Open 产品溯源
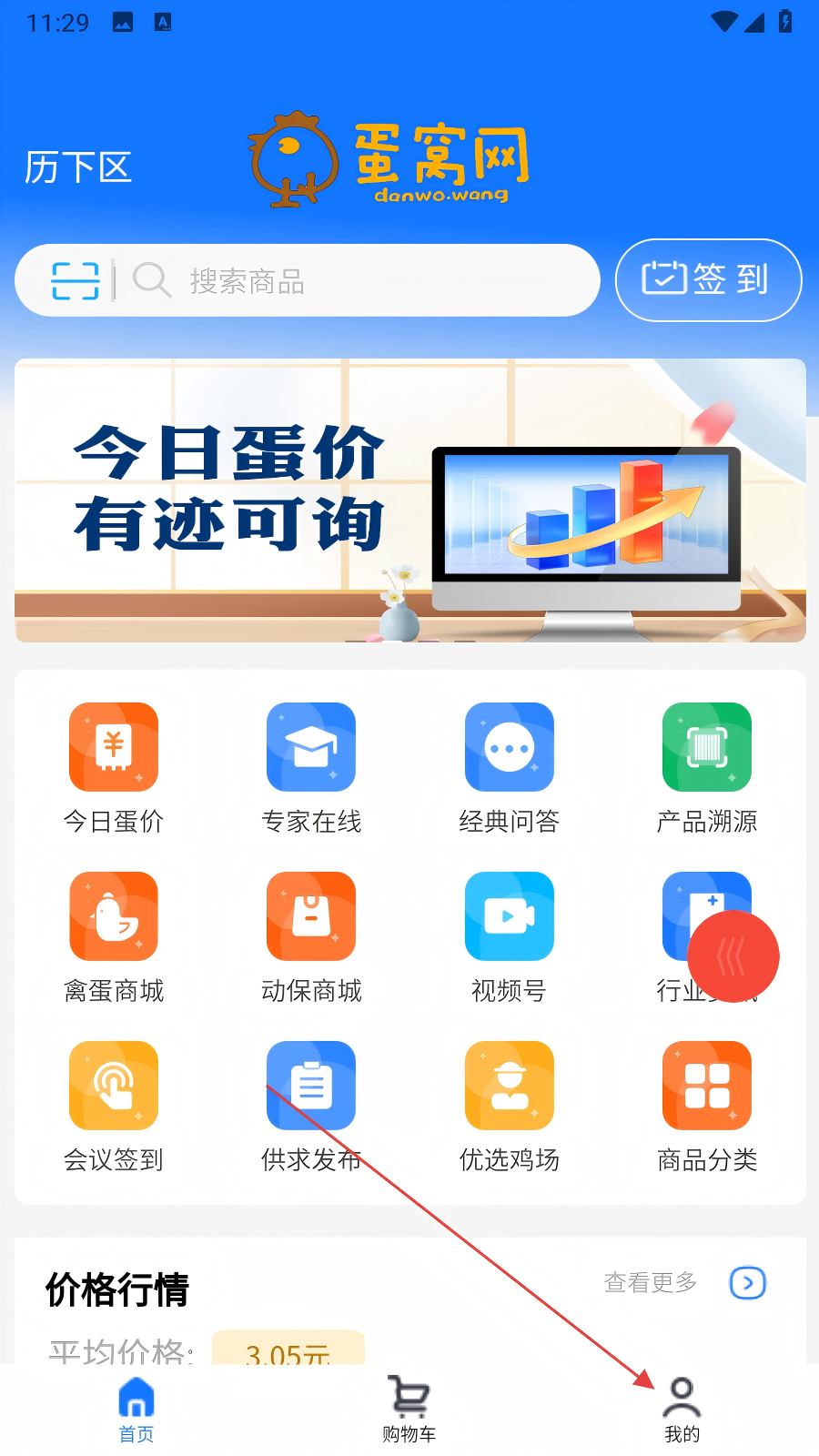This screenshot has width=819, height=1456. [707, 767]
